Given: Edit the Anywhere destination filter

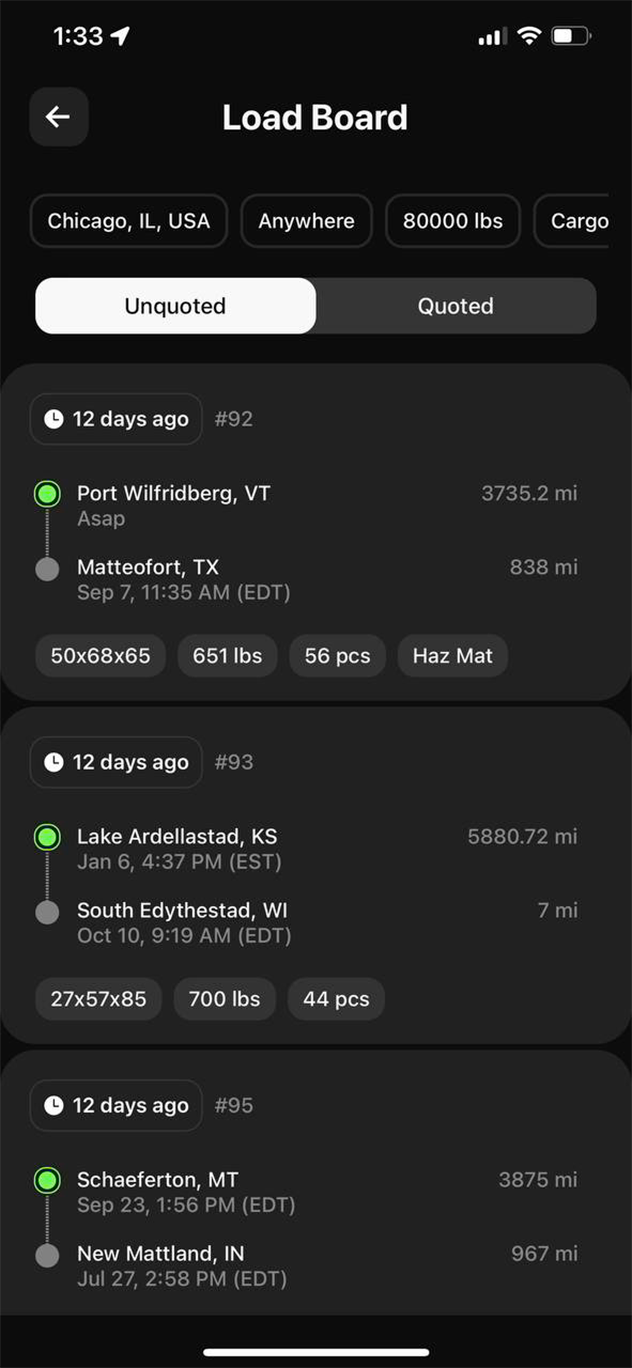Looking at the screenshot, I should coord(306,221).
